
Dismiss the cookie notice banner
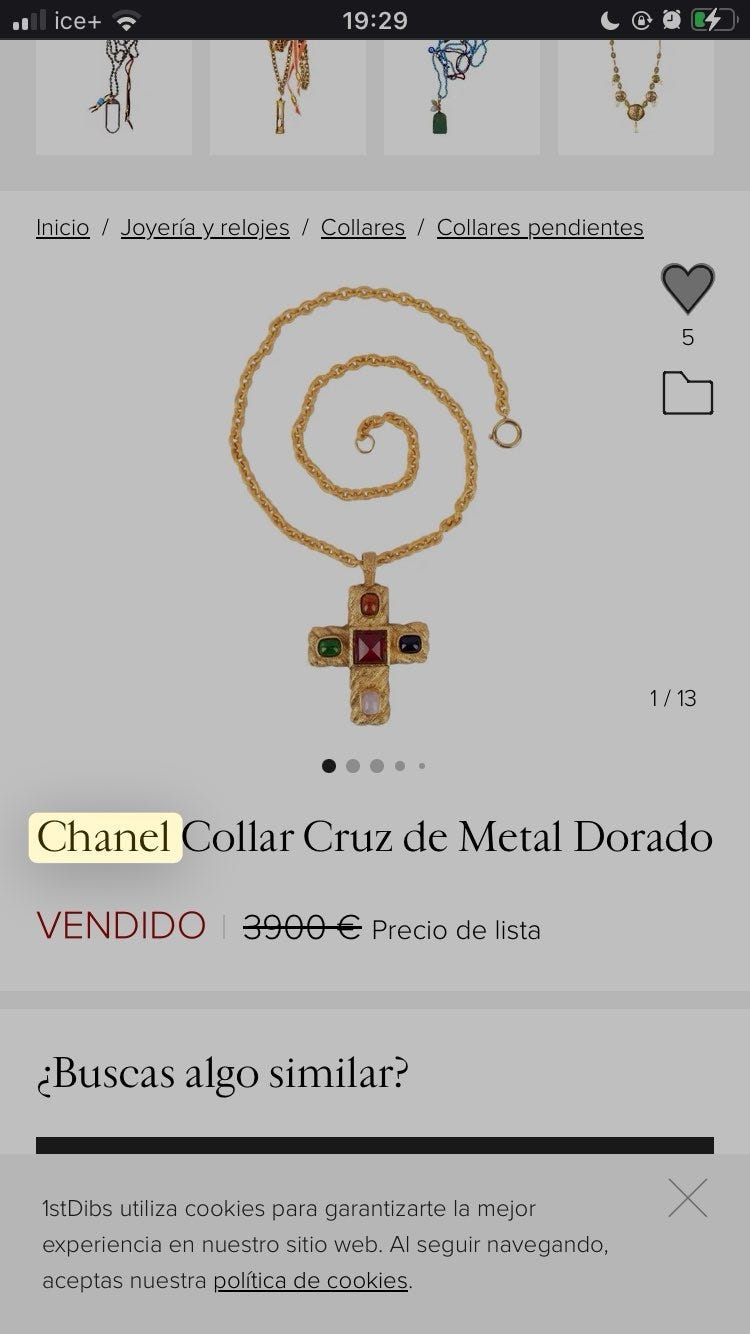(688, 1198)
